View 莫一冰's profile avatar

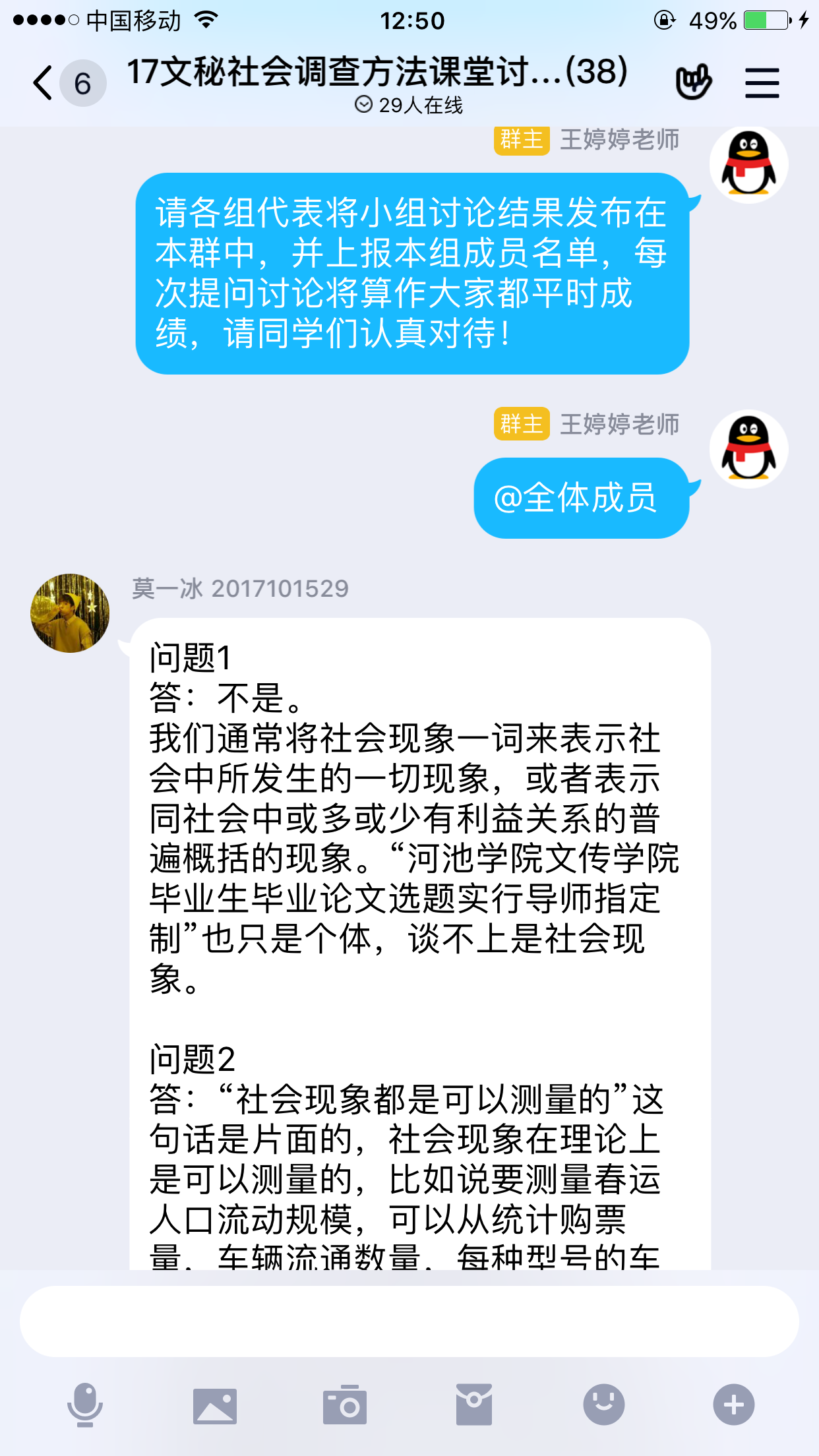(x=70, y=613)
